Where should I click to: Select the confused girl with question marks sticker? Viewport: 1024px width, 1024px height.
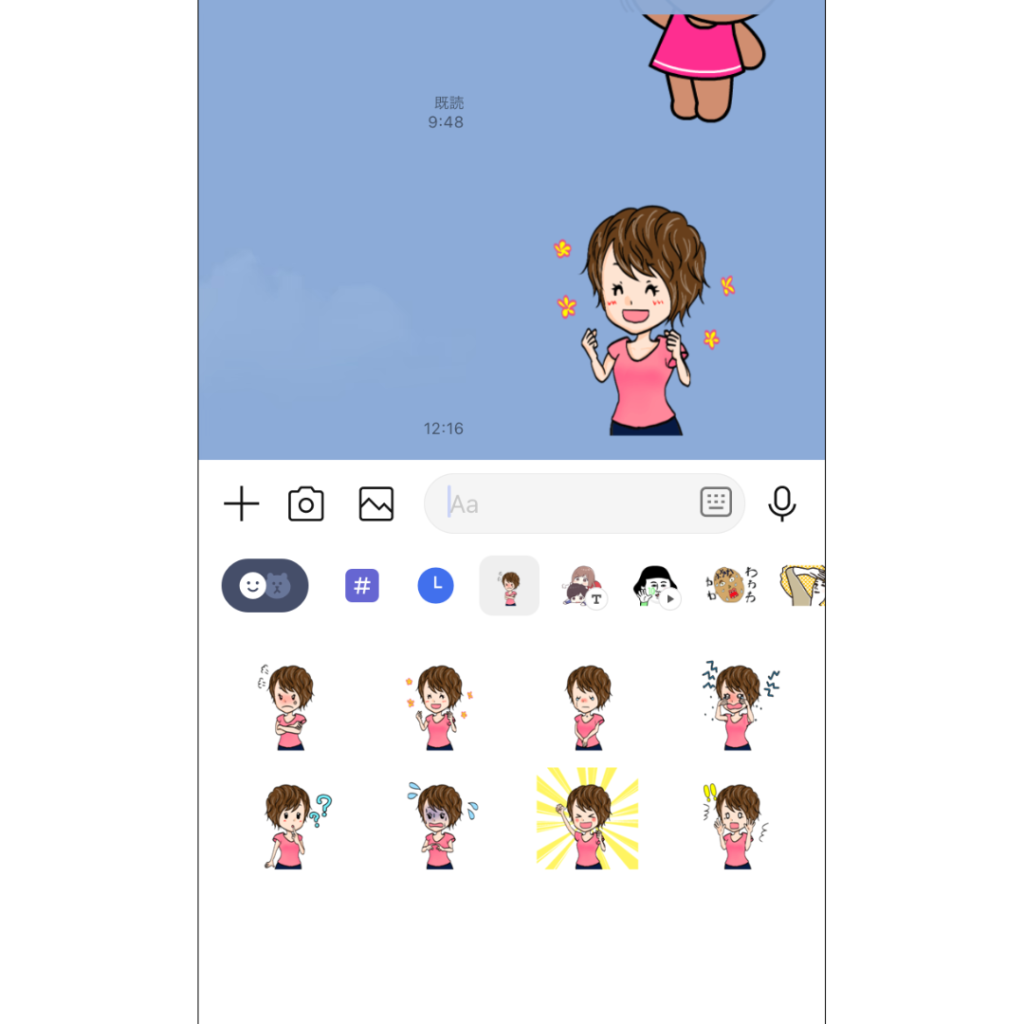[x=292, y=826]
